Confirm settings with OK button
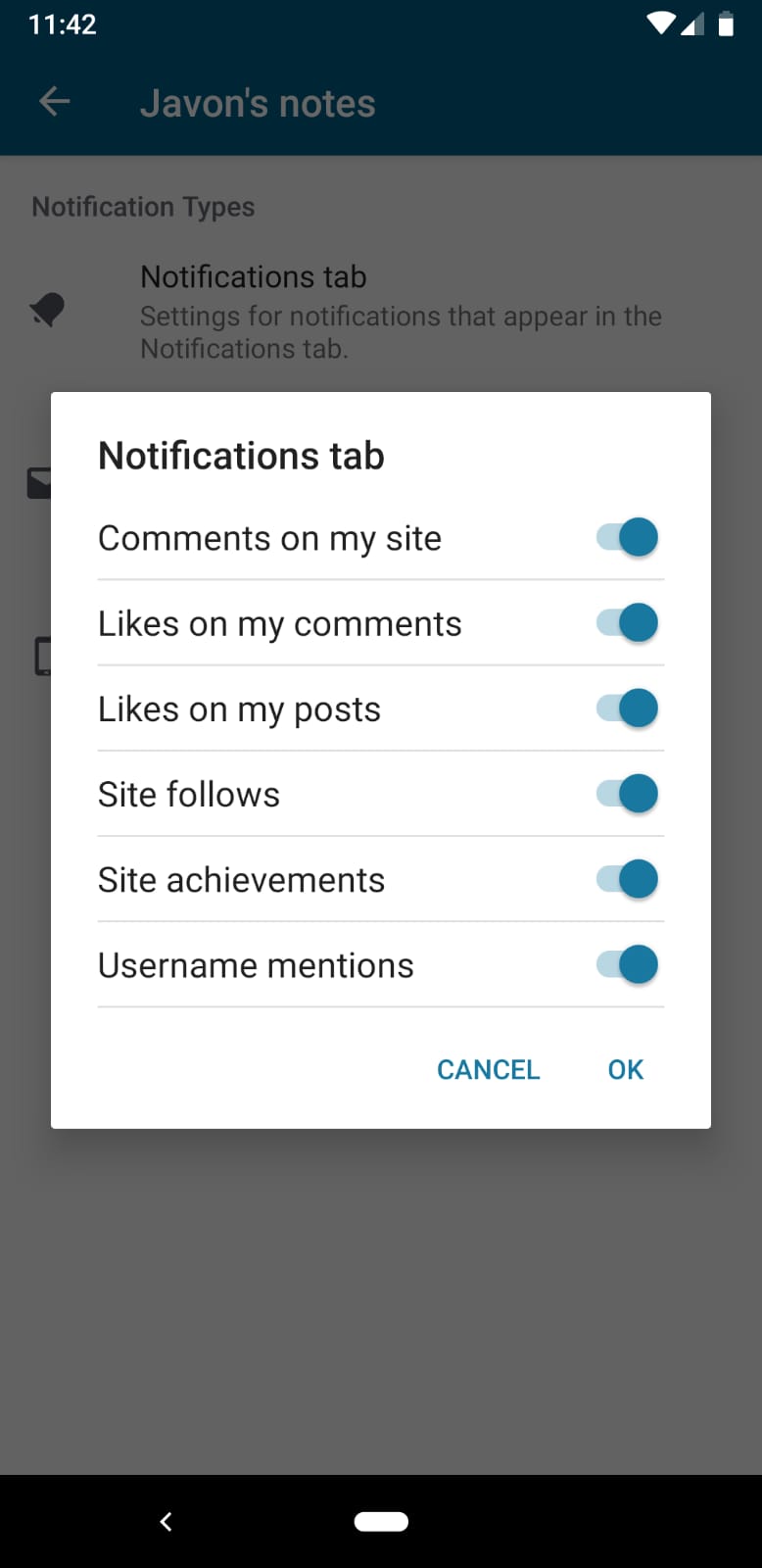Screen dimensions: 762x1568 (x=625, y=1069)
